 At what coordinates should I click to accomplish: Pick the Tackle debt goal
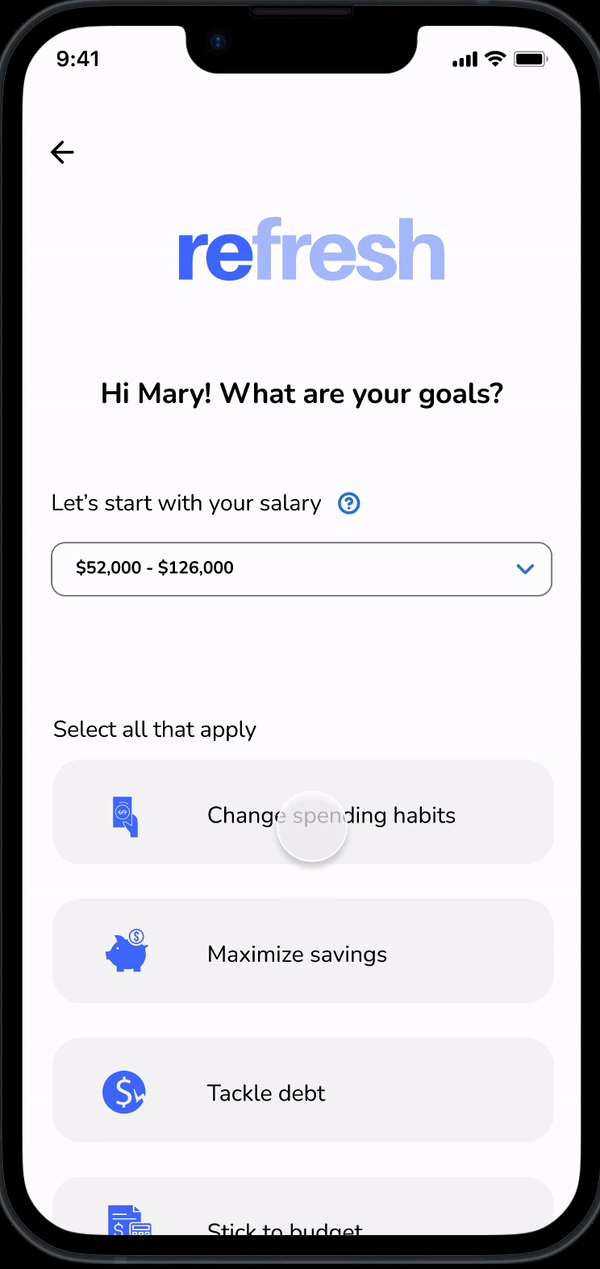point(302,1090)
